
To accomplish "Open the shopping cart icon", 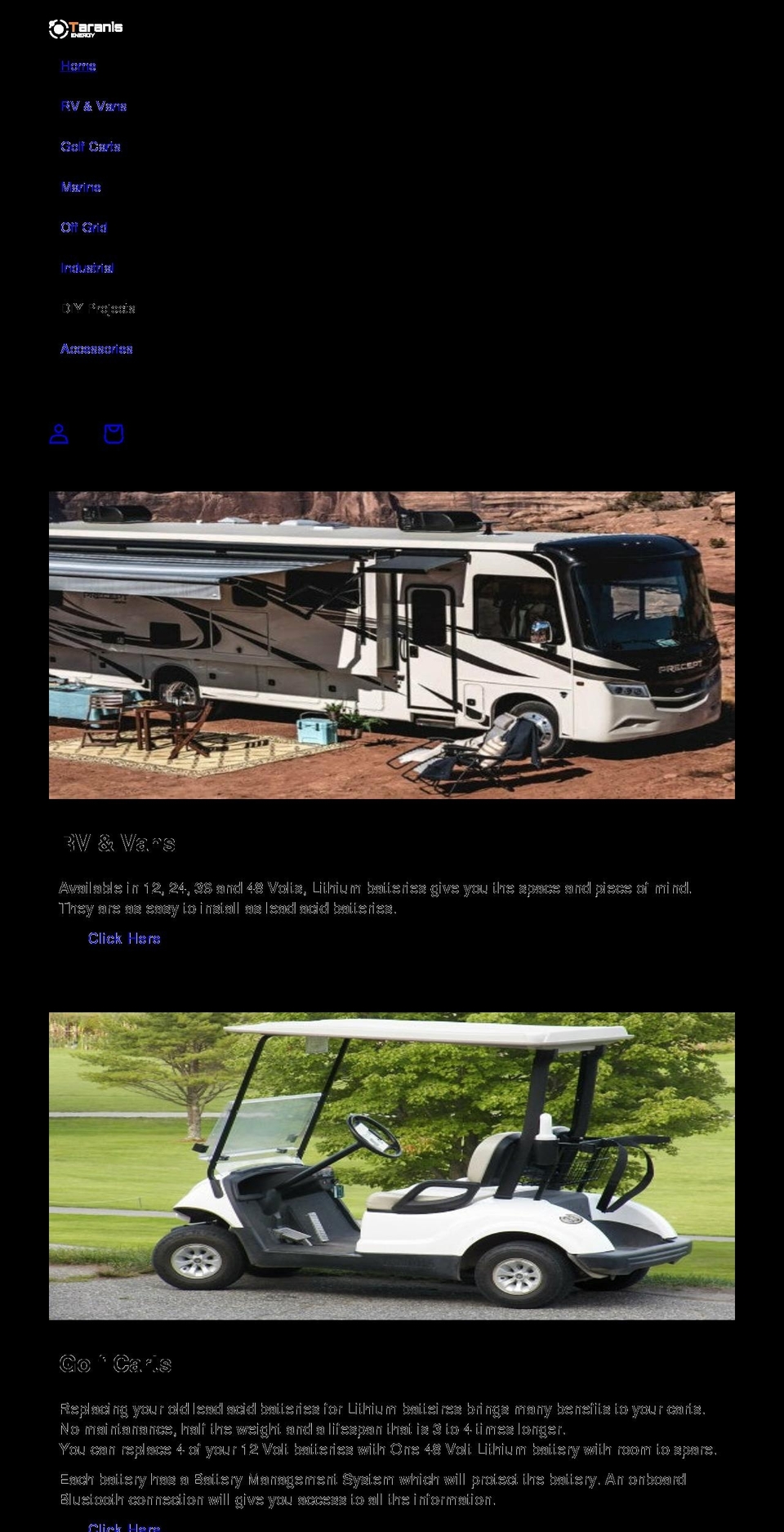I will click(x=114, y=434).
